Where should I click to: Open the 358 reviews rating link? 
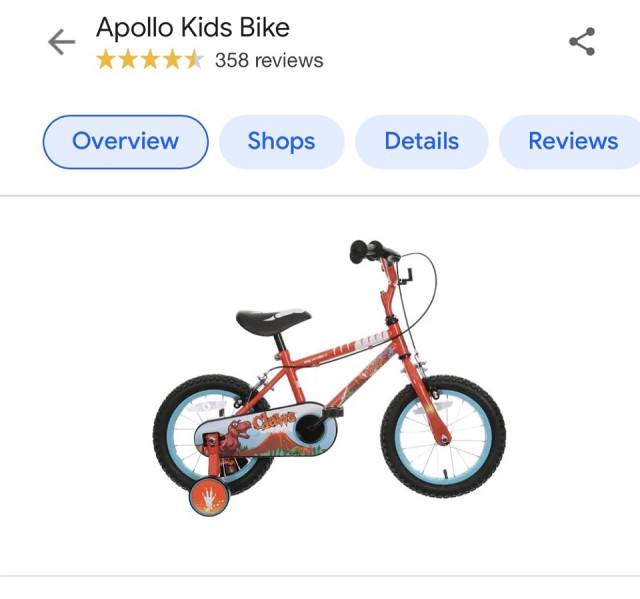268,61
